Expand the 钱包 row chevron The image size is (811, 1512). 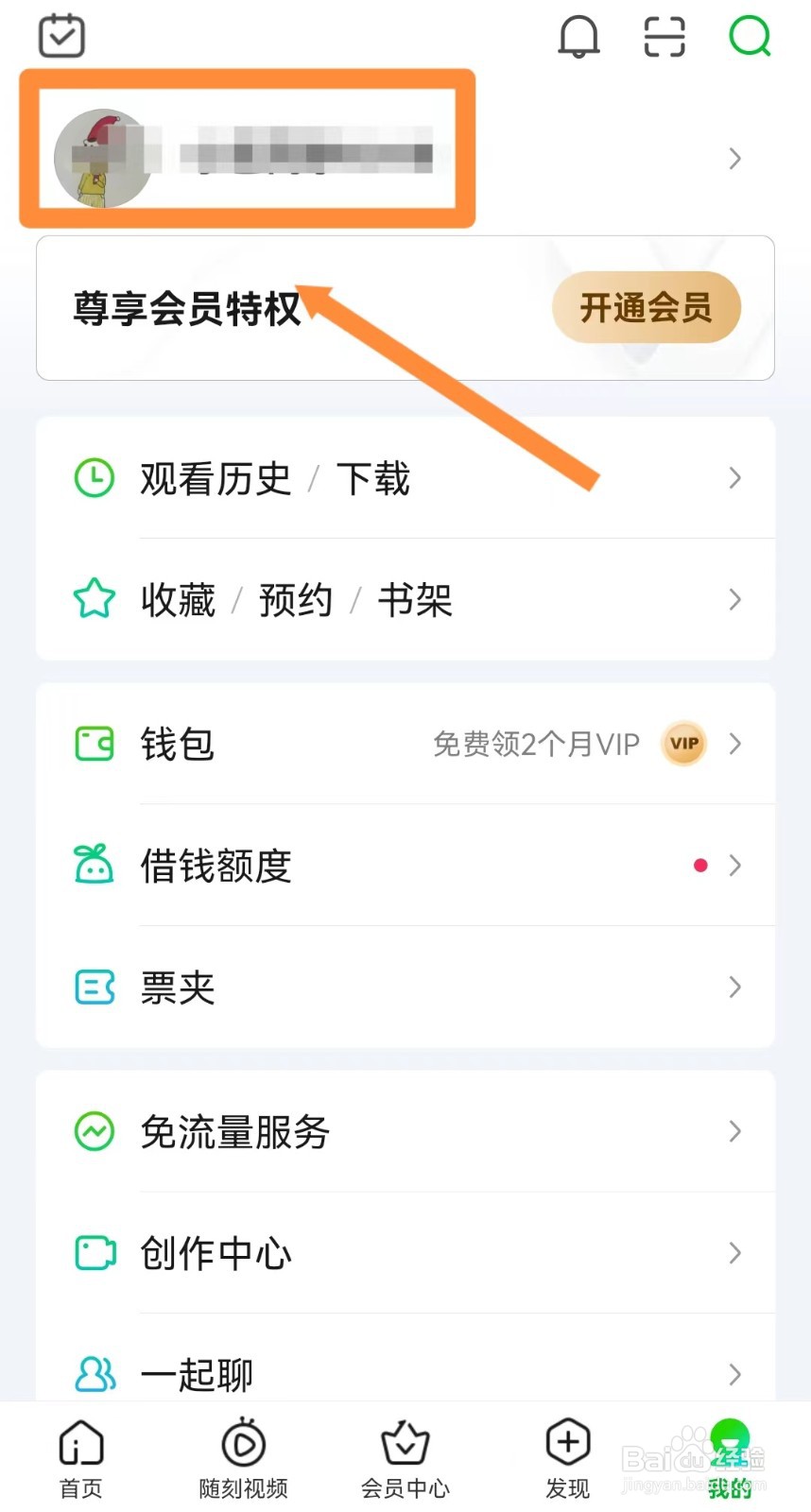734,744
